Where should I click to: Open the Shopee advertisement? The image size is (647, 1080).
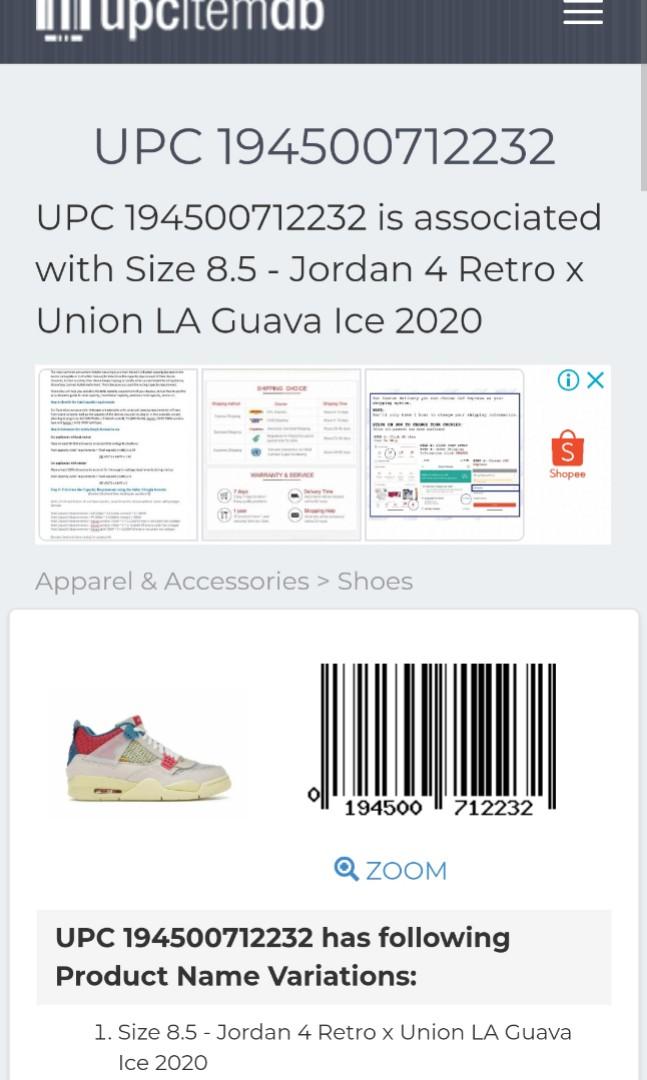pyautogui.click(x=322, y=455)
